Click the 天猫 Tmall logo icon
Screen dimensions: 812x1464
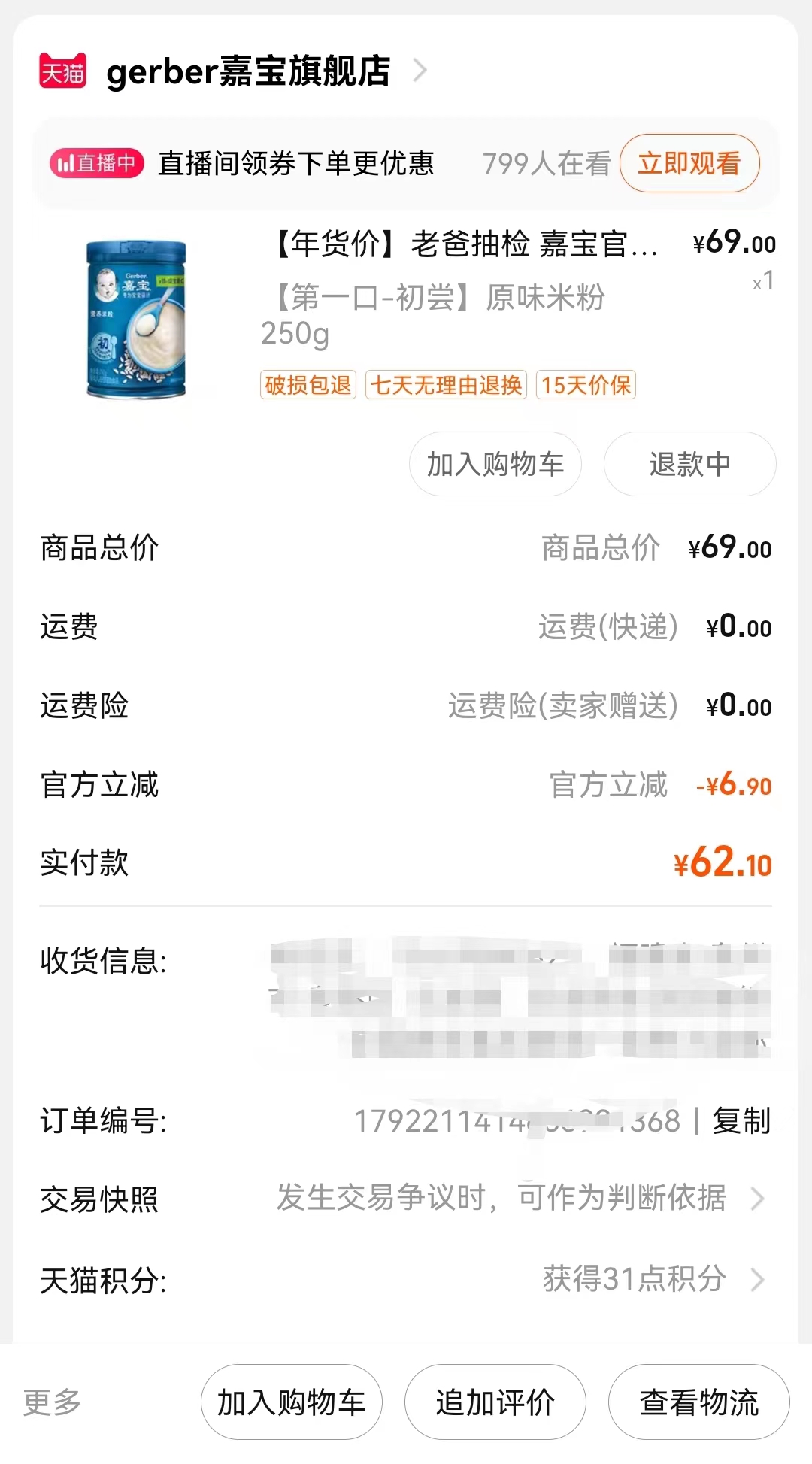(x=62, y=71)
